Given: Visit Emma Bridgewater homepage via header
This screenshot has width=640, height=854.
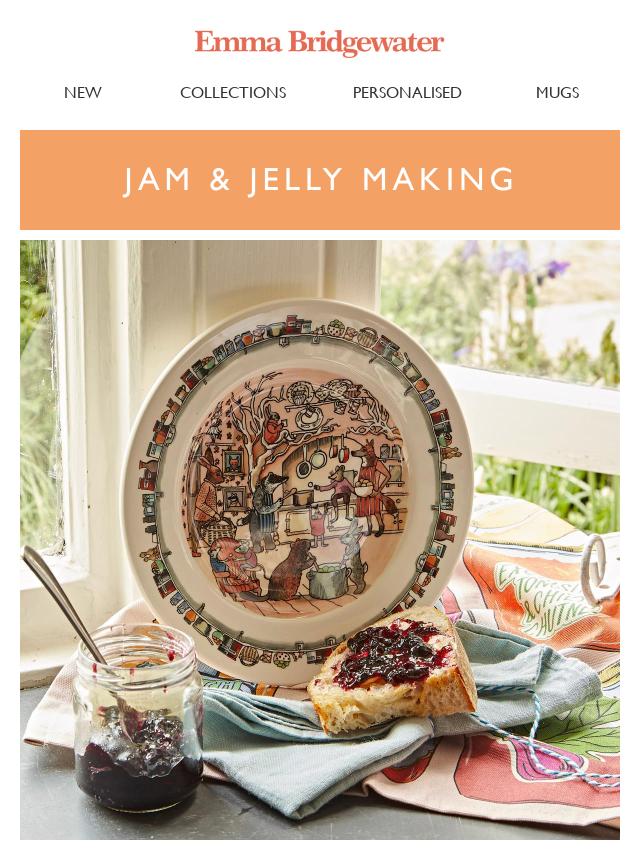Looking at the screenshot, I should coord(319,42).
